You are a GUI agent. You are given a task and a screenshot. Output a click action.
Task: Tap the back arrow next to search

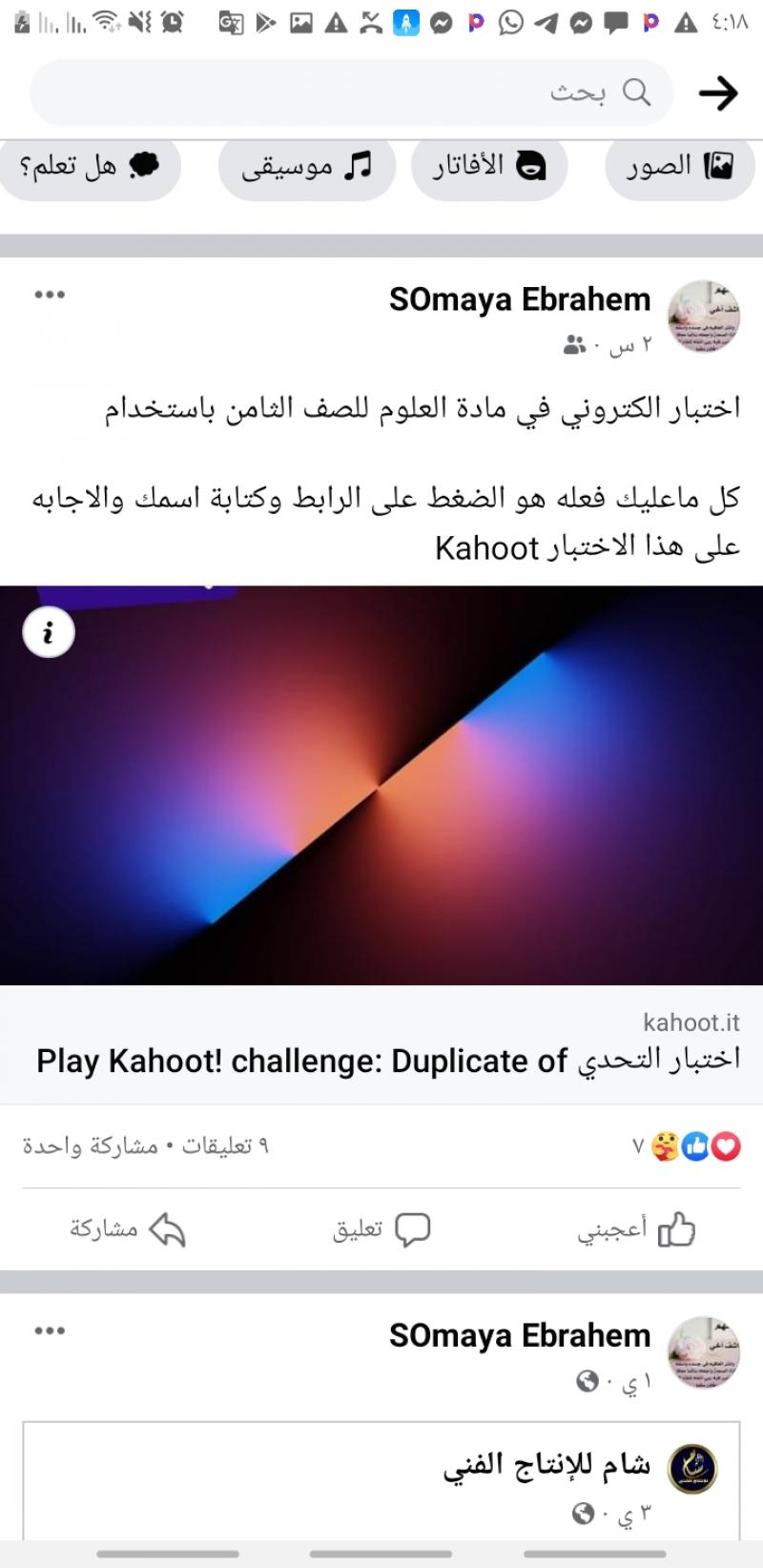pos(718,93)
